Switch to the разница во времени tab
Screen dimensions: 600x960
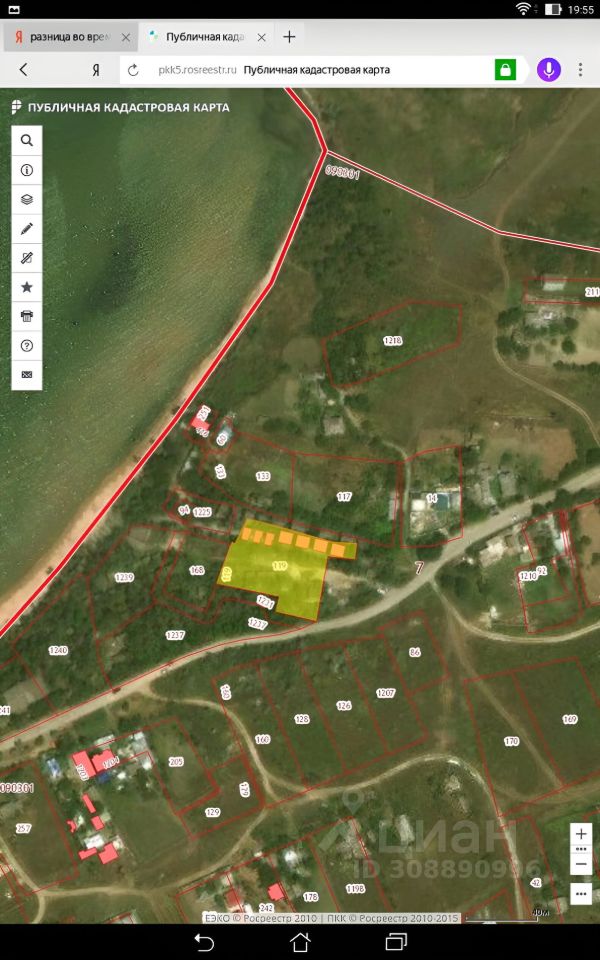tap(65, 37)
